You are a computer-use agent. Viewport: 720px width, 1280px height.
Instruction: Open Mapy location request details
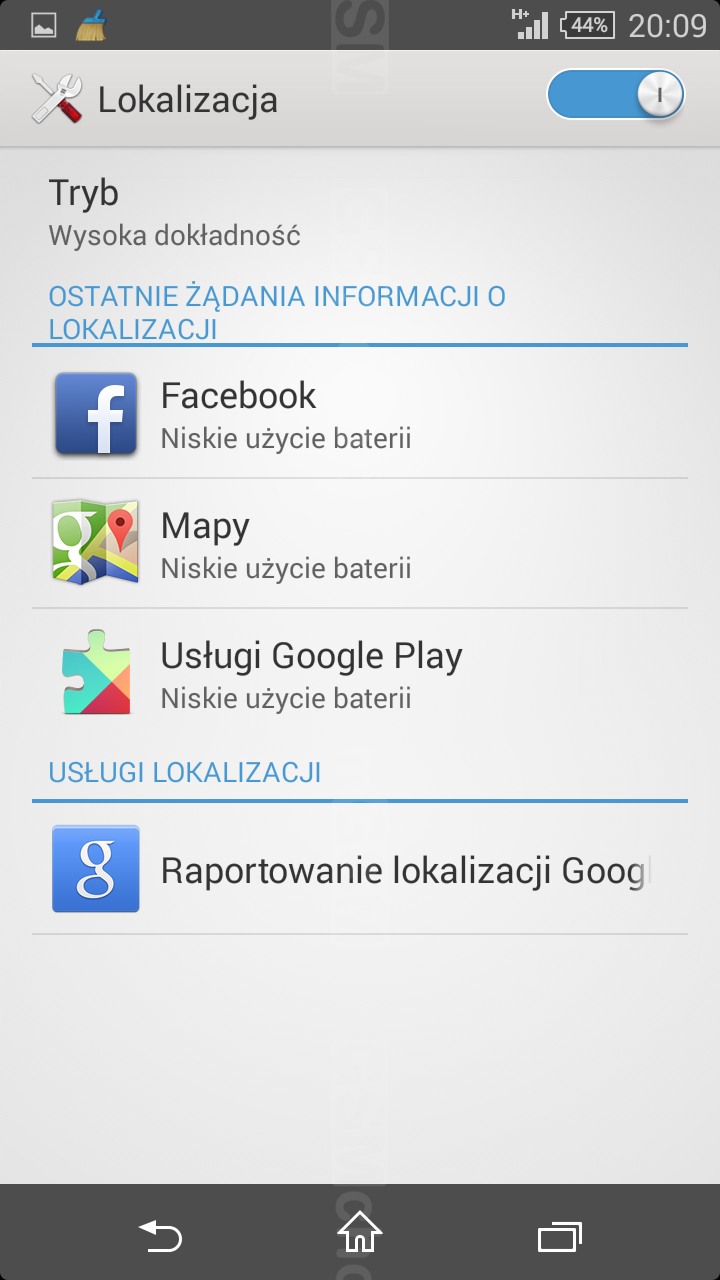(x=360, y=543)
